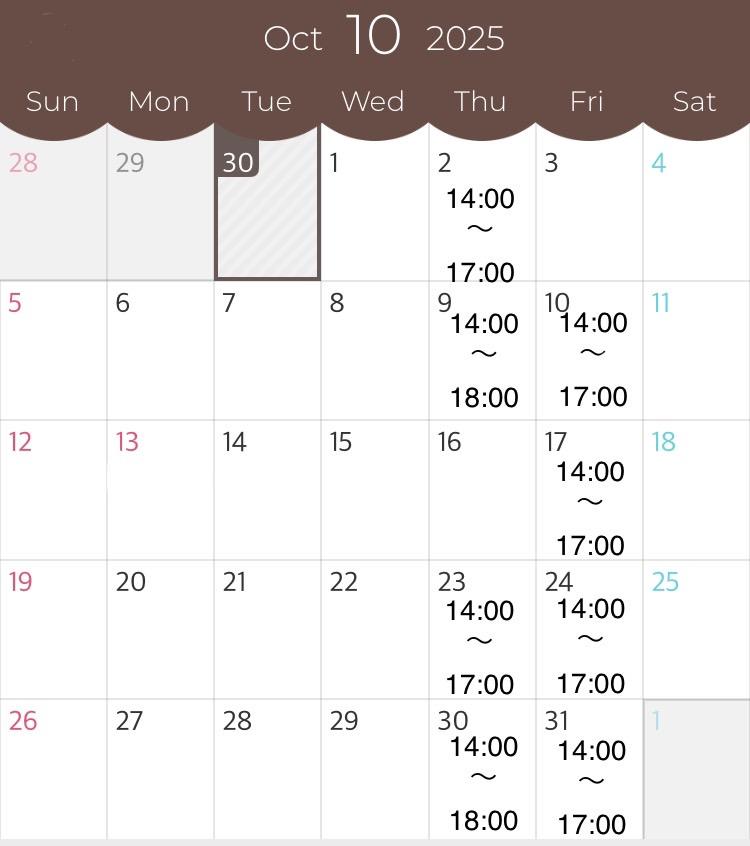
Task: Select Saturday October 18
Action: point(696,490)
